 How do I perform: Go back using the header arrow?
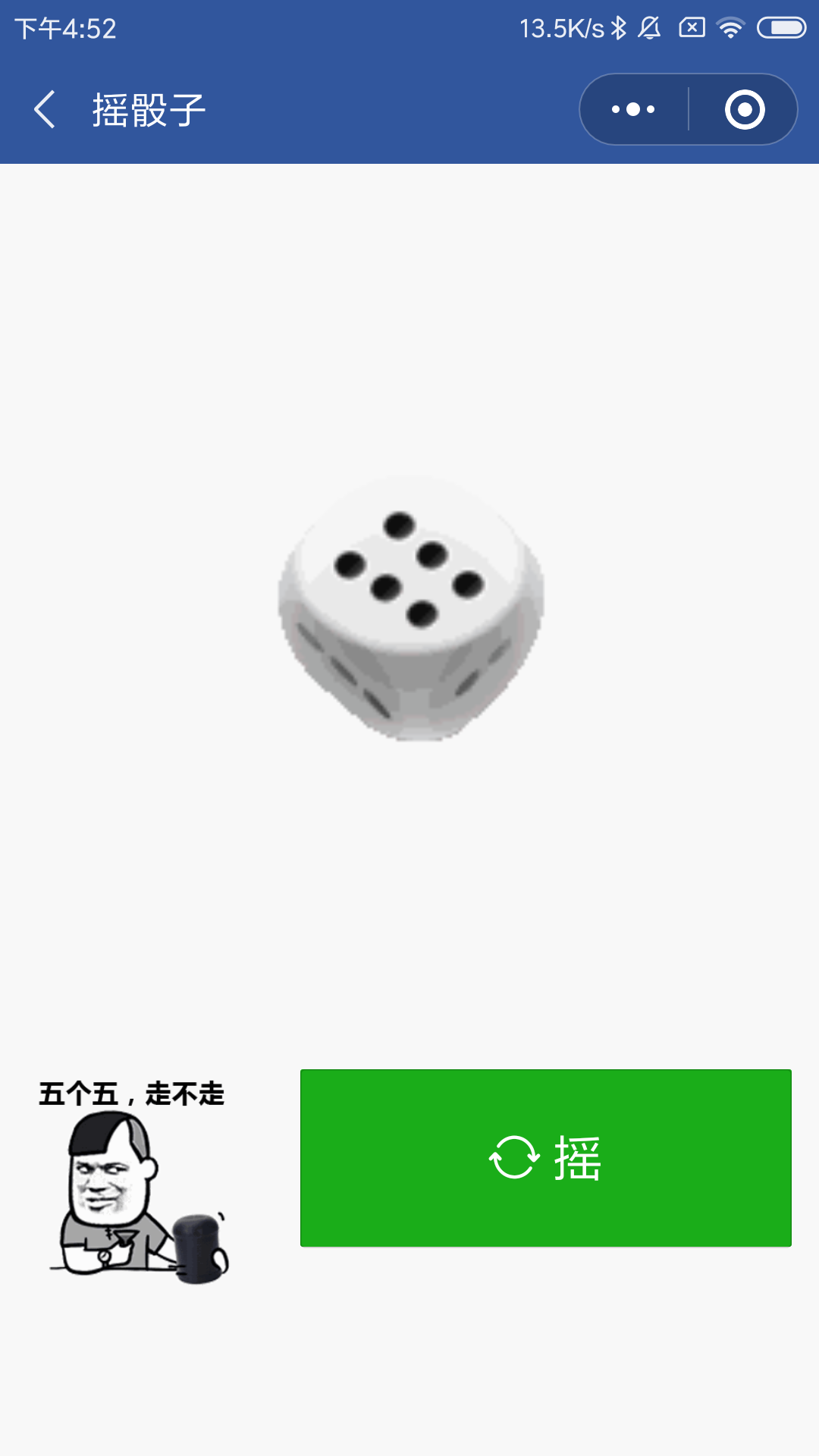pos(45,109)
